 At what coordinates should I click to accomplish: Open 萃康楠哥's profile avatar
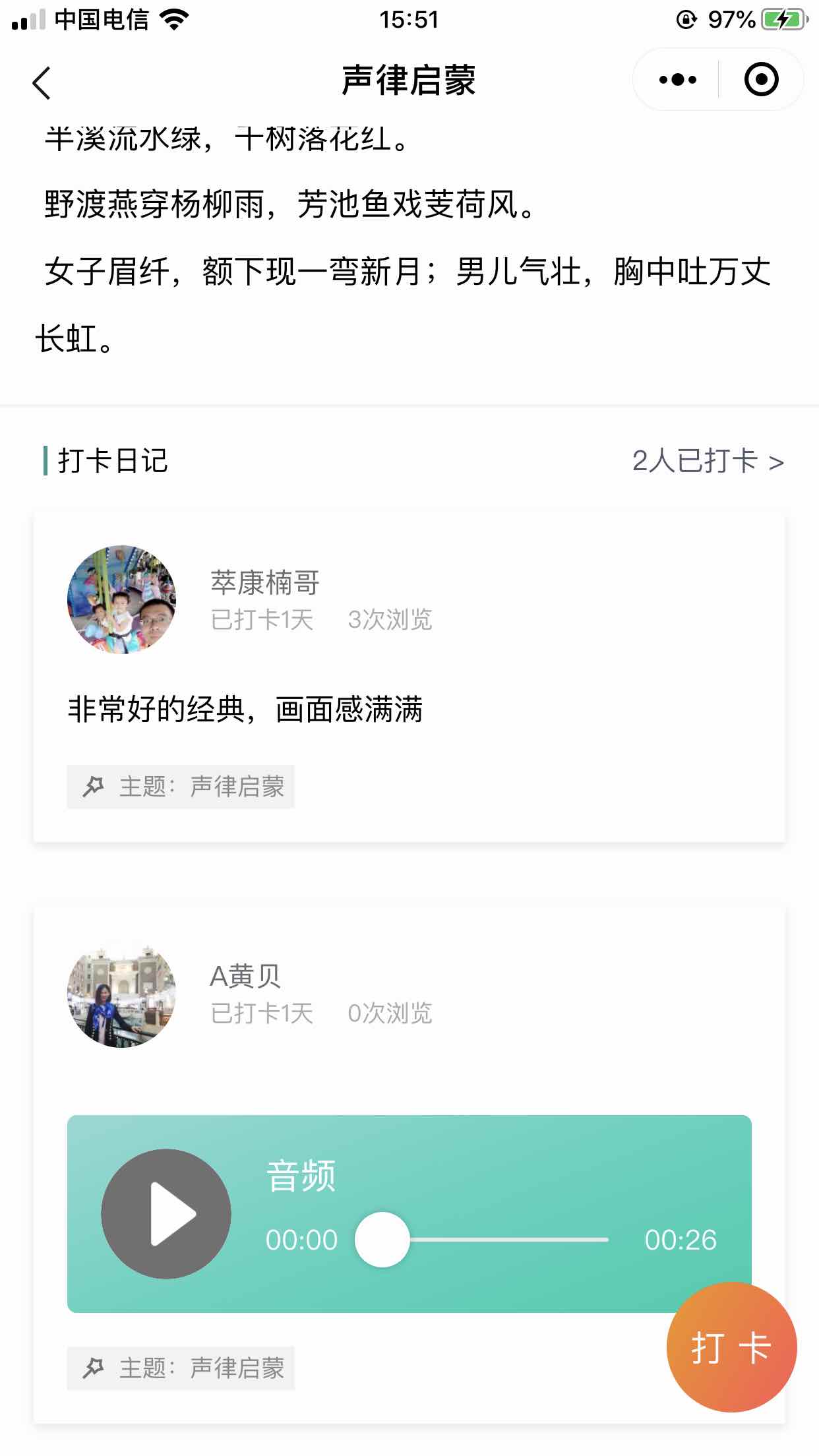tap(122, 599)
